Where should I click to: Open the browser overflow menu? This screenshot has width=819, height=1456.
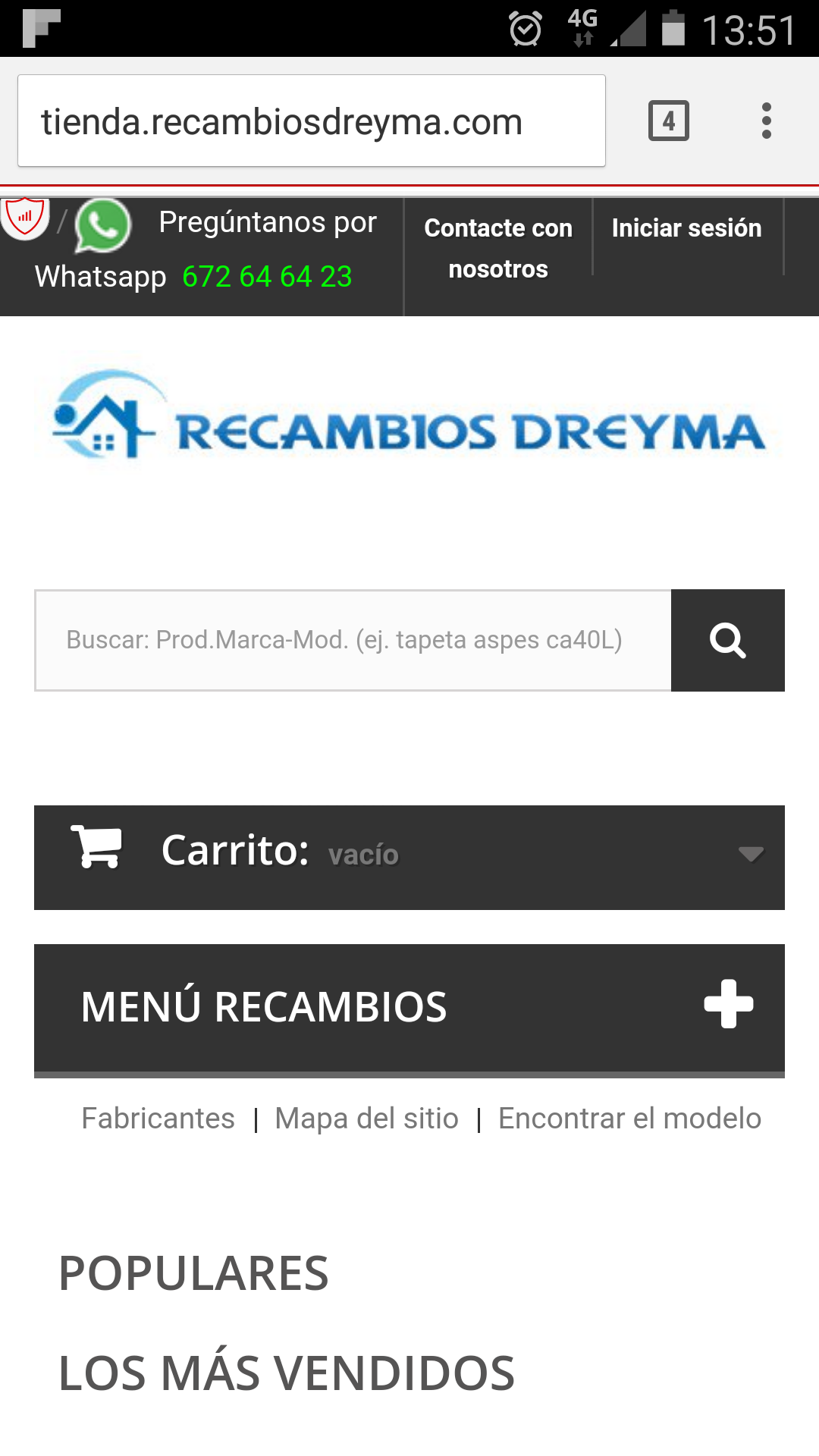766,121
